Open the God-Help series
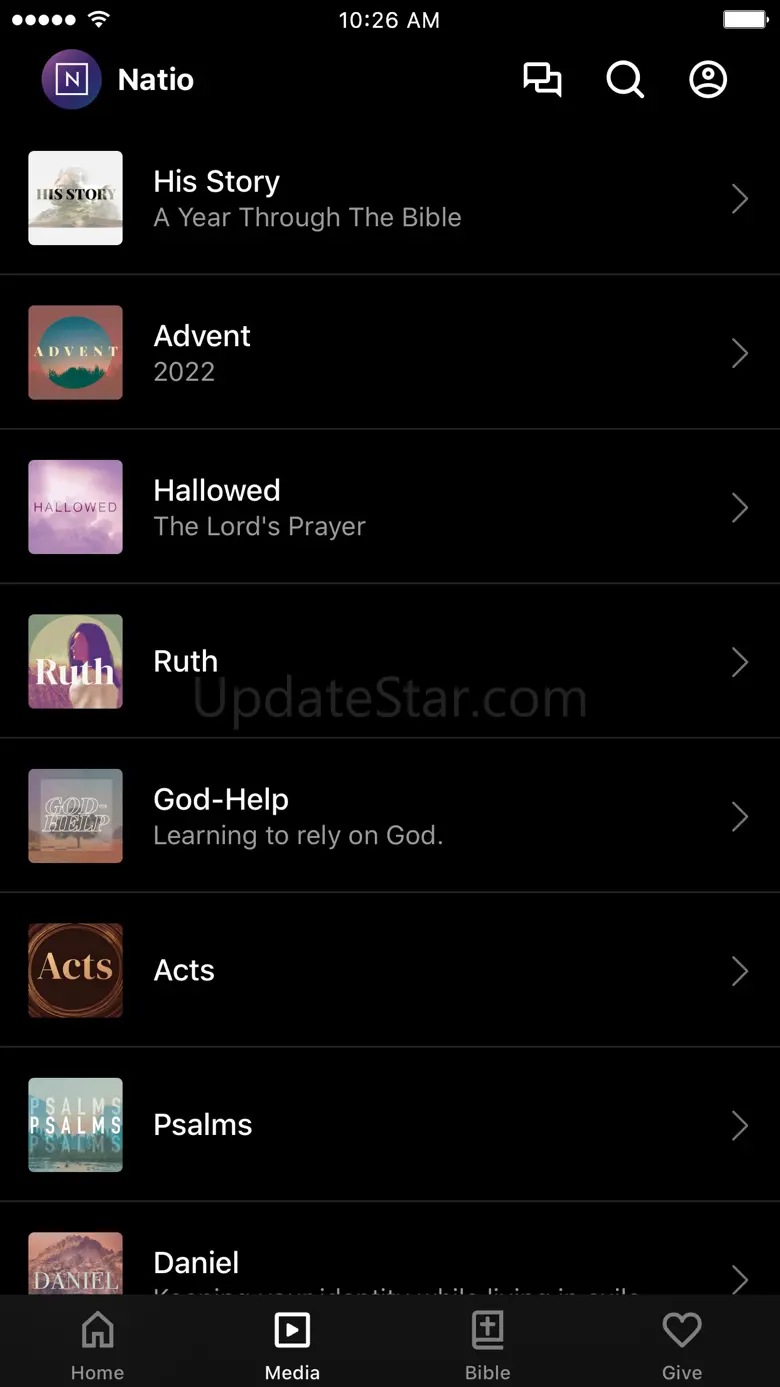Screen dimensions: 780x1387 [x=390, y=816]
